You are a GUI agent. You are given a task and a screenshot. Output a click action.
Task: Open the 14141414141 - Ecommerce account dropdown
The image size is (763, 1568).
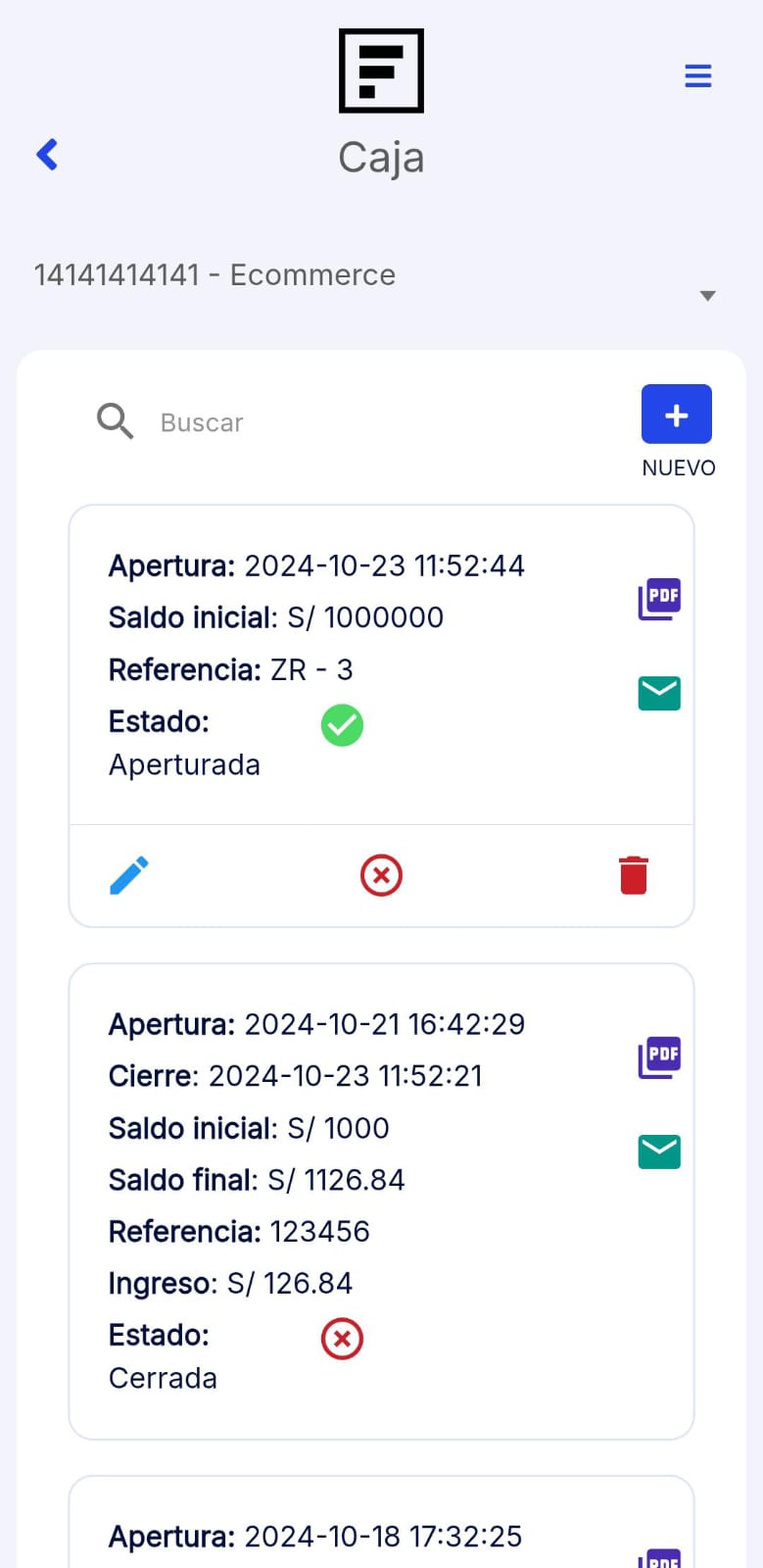215,275
